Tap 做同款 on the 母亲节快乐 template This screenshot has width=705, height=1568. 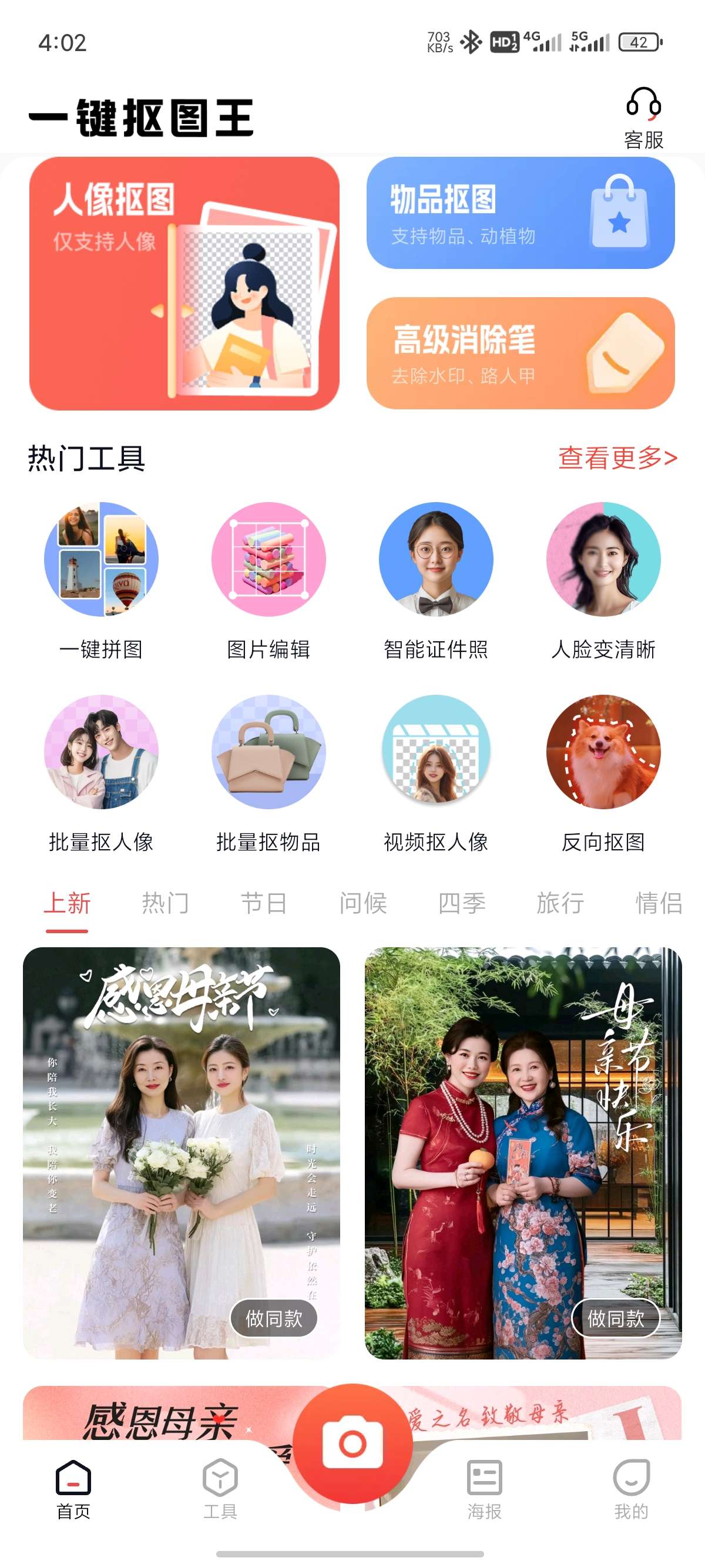coord(616,1318)
